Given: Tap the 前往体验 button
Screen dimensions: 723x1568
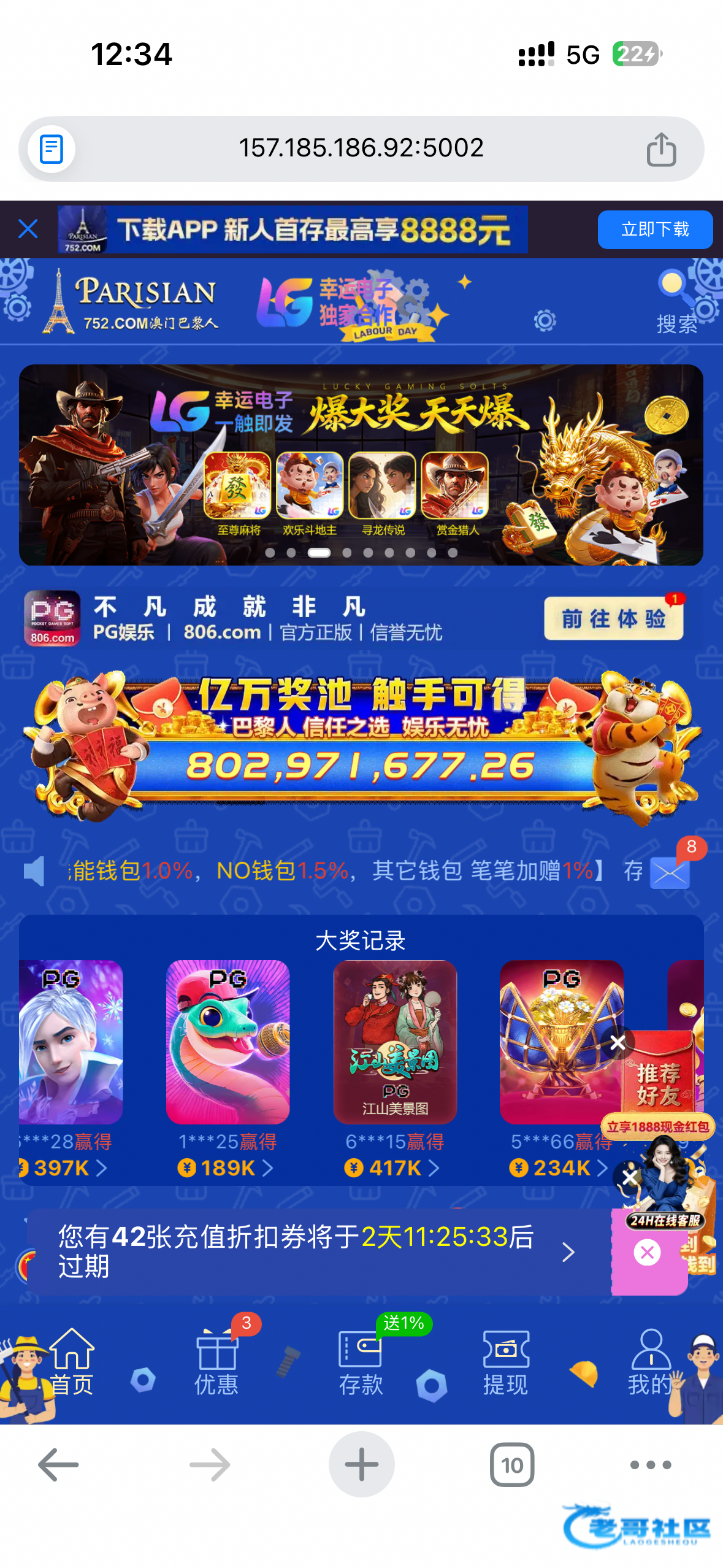Looking at the screenshot, I should pyautogui.click(x=613, y=618).
